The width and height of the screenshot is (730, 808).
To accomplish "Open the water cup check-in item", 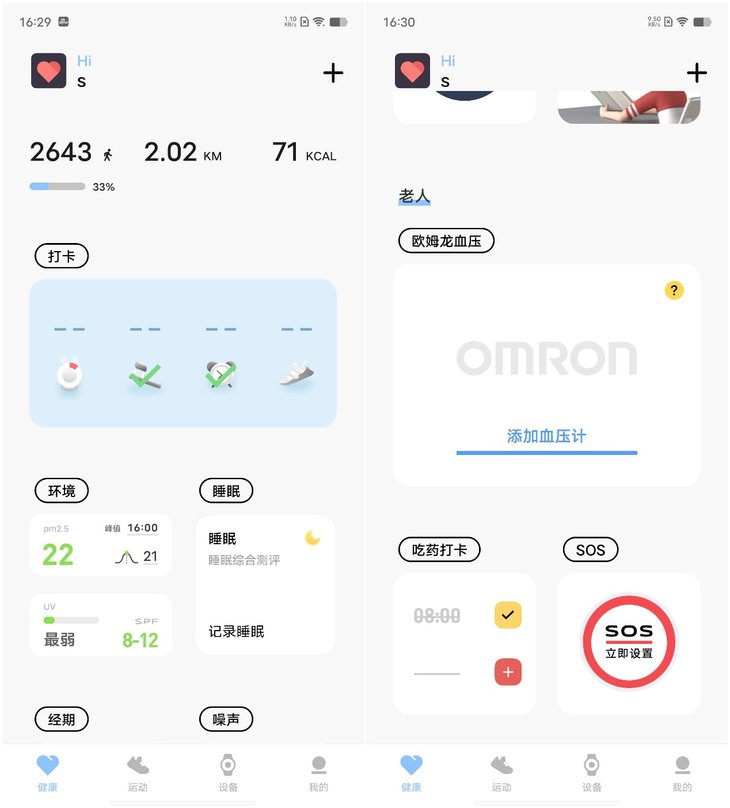I will [69, 375].
